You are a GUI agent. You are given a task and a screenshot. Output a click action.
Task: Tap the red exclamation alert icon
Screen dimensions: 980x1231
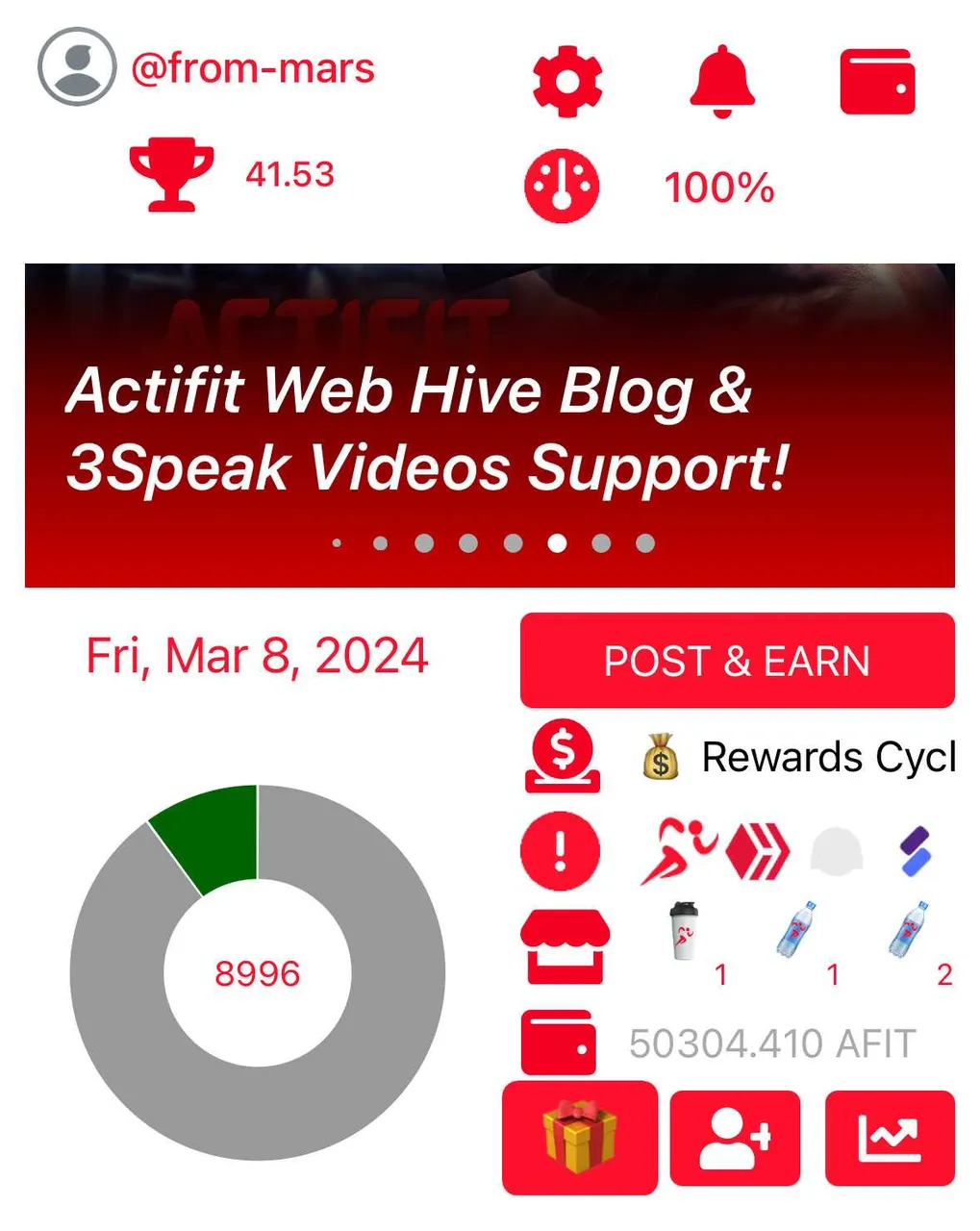click(560, 851)
